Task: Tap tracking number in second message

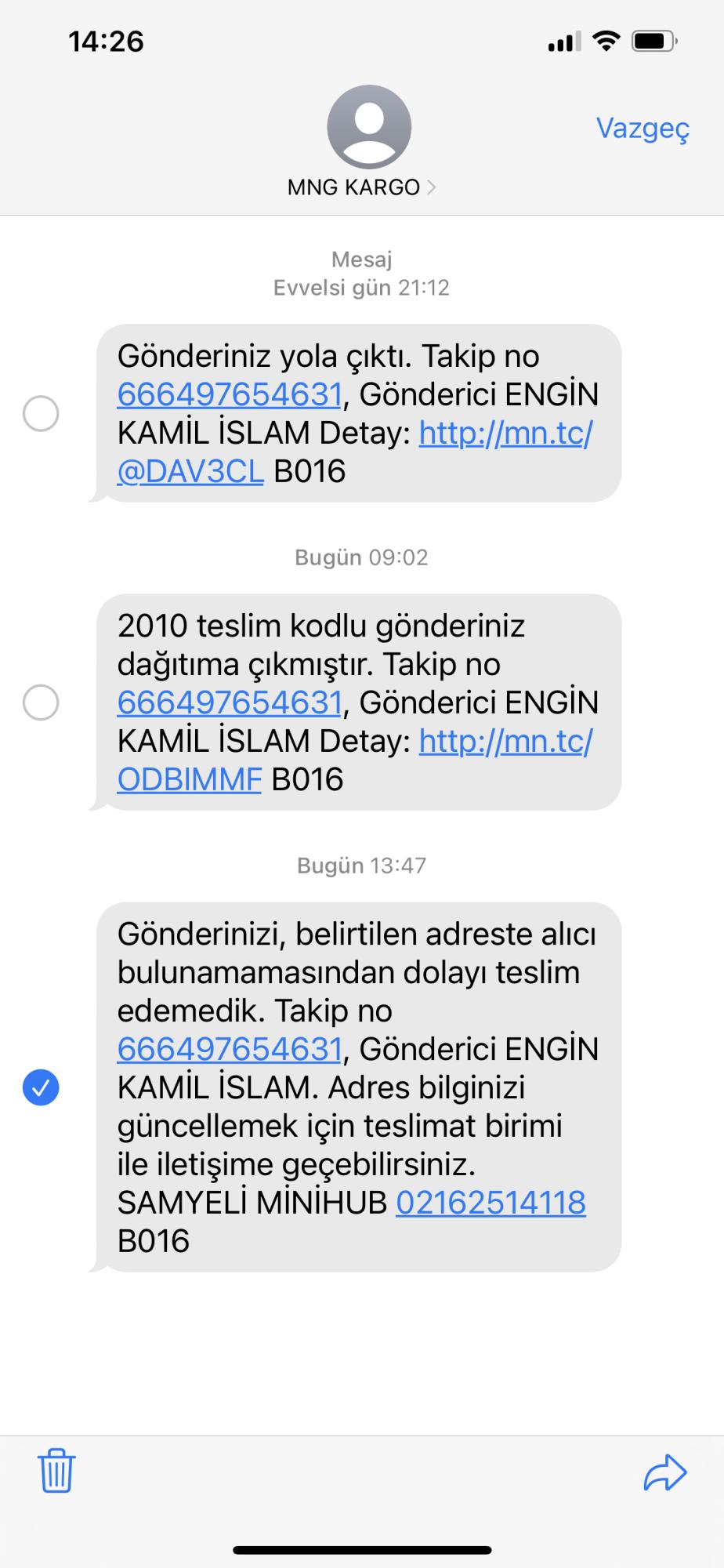Action: (228, 702)
